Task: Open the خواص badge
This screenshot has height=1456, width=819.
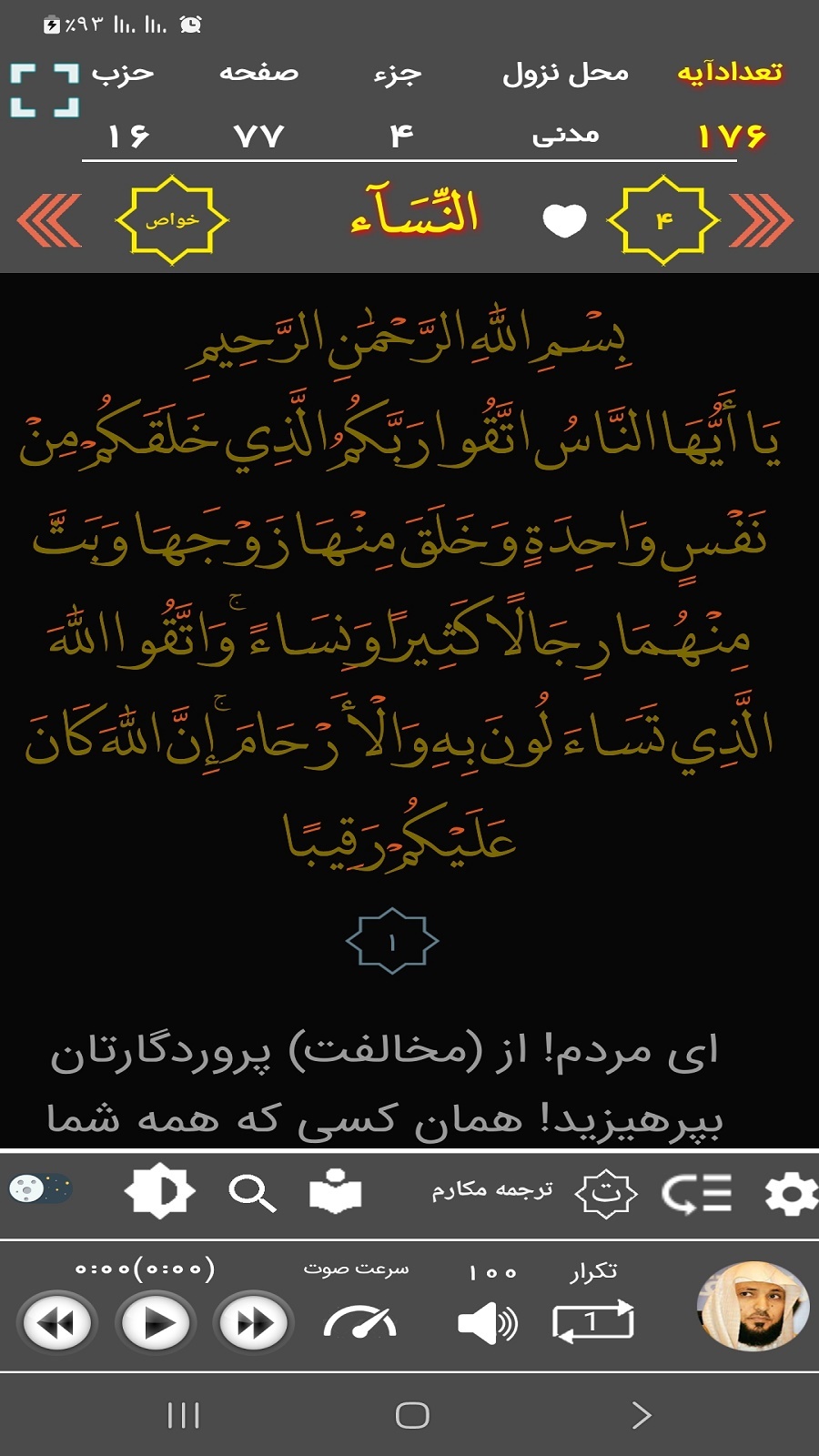Action: click(x=172, y=220)
